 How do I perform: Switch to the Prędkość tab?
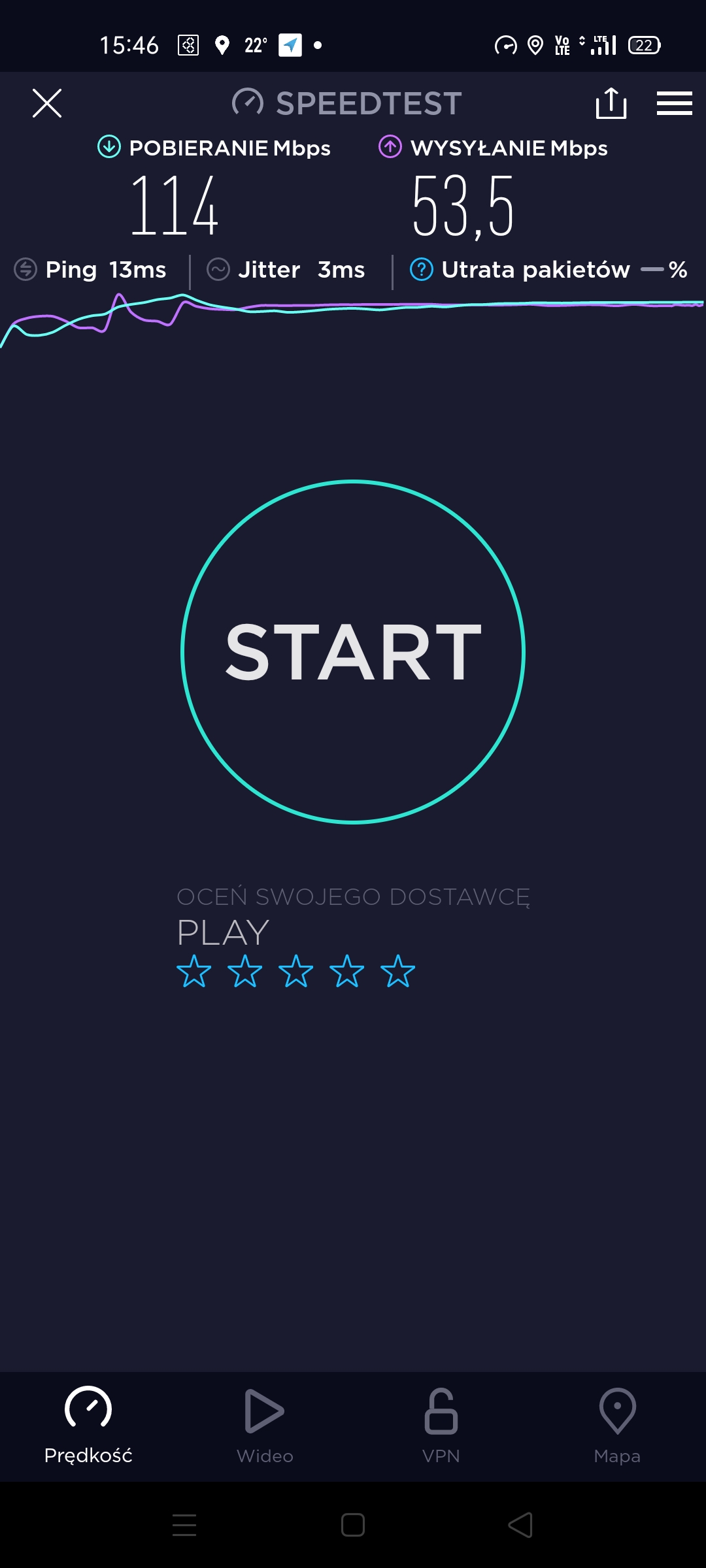(x=88, y=1424)
